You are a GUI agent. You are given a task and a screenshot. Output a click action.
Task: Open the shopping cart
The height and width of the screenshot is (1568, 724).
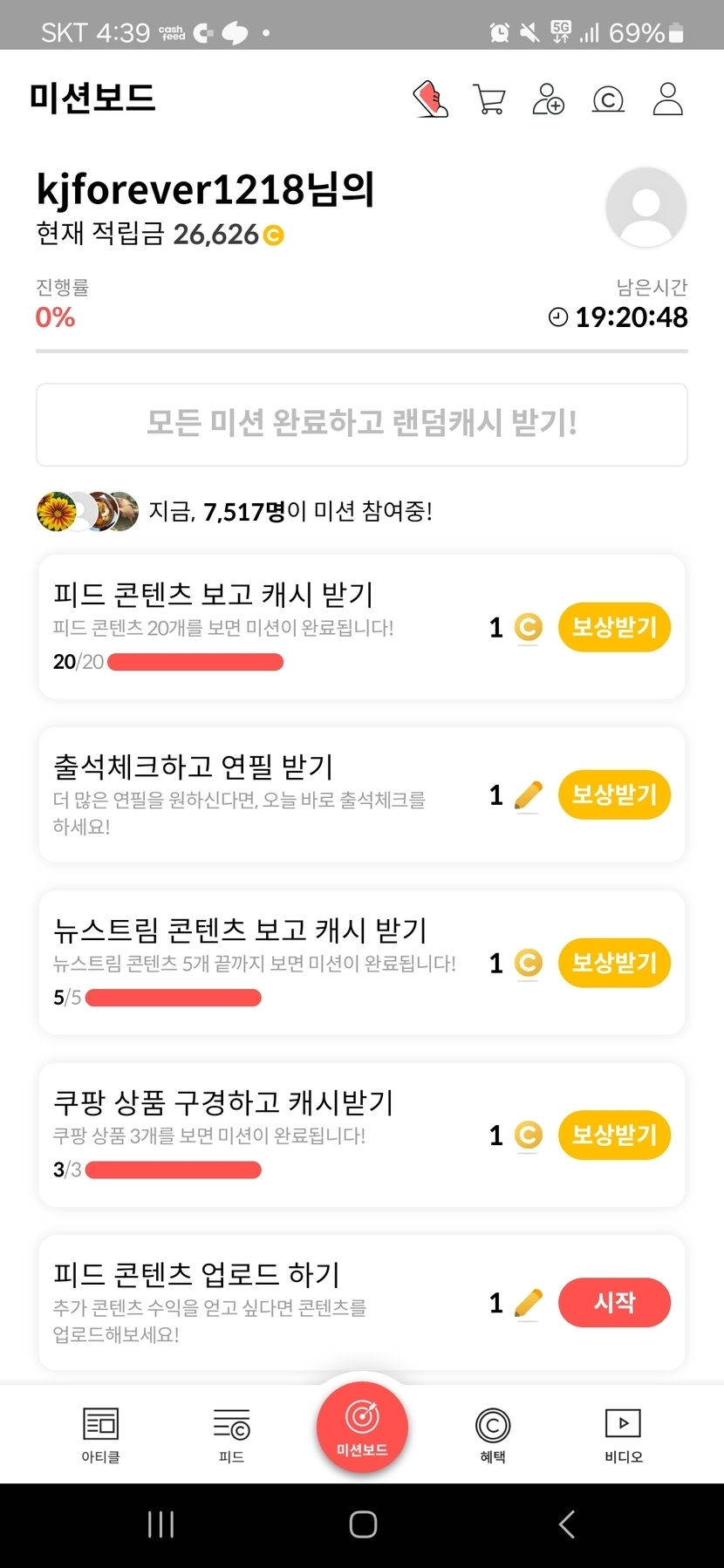[488, 99]
